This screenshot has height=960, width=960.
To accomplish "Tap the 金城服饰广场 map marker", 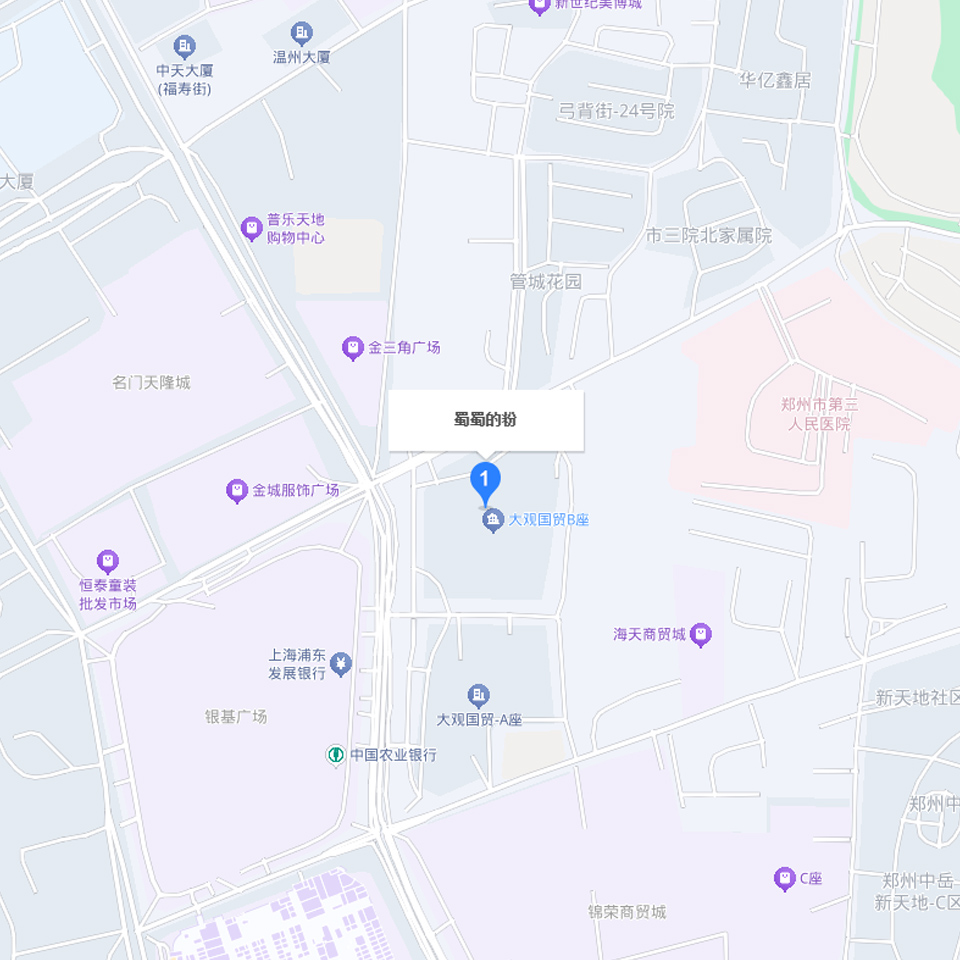I will (237, 490).
